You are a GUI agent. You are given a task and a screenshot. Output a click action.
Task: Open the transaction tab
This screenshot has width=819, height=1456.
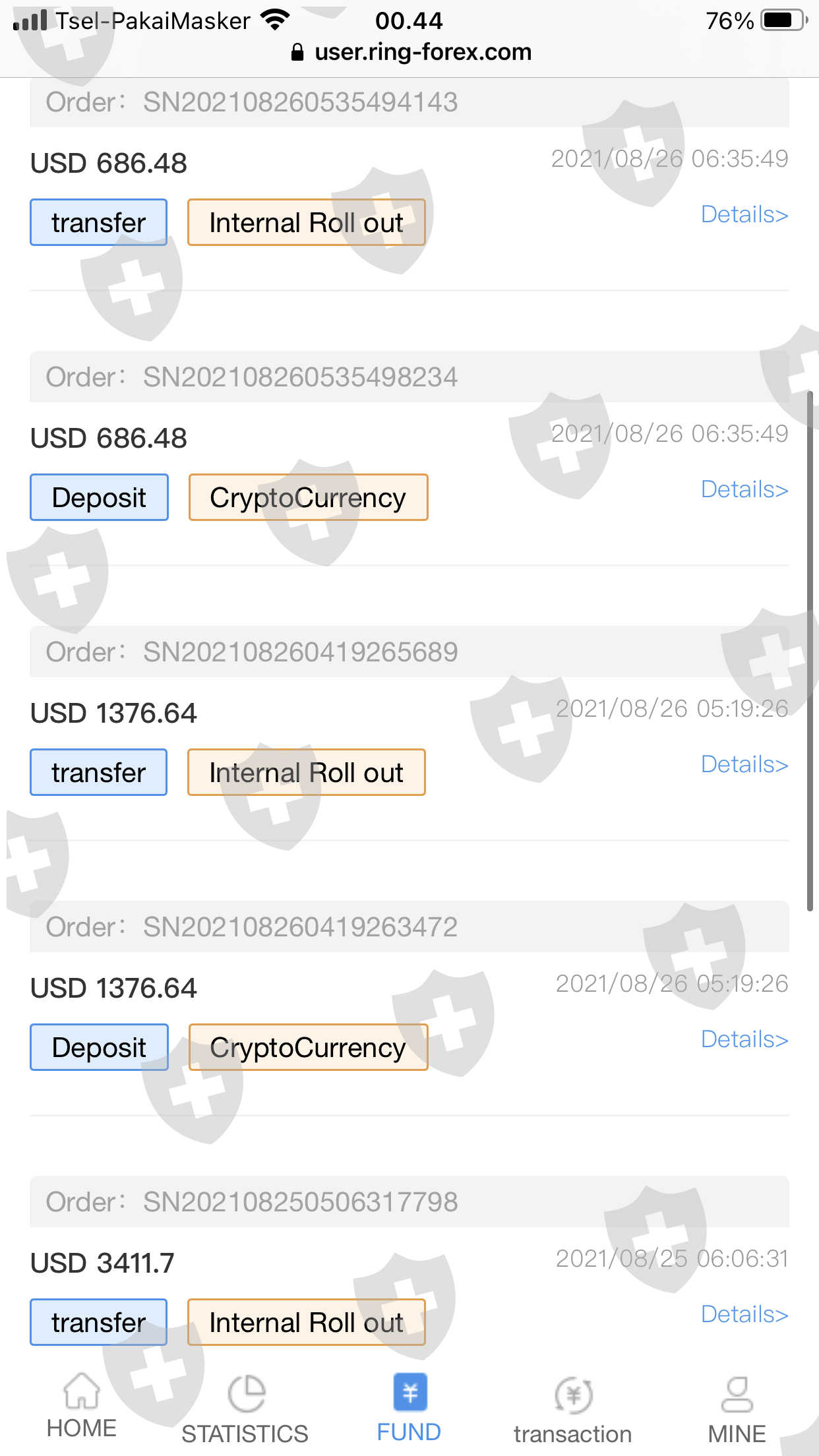click(572, 1410)
